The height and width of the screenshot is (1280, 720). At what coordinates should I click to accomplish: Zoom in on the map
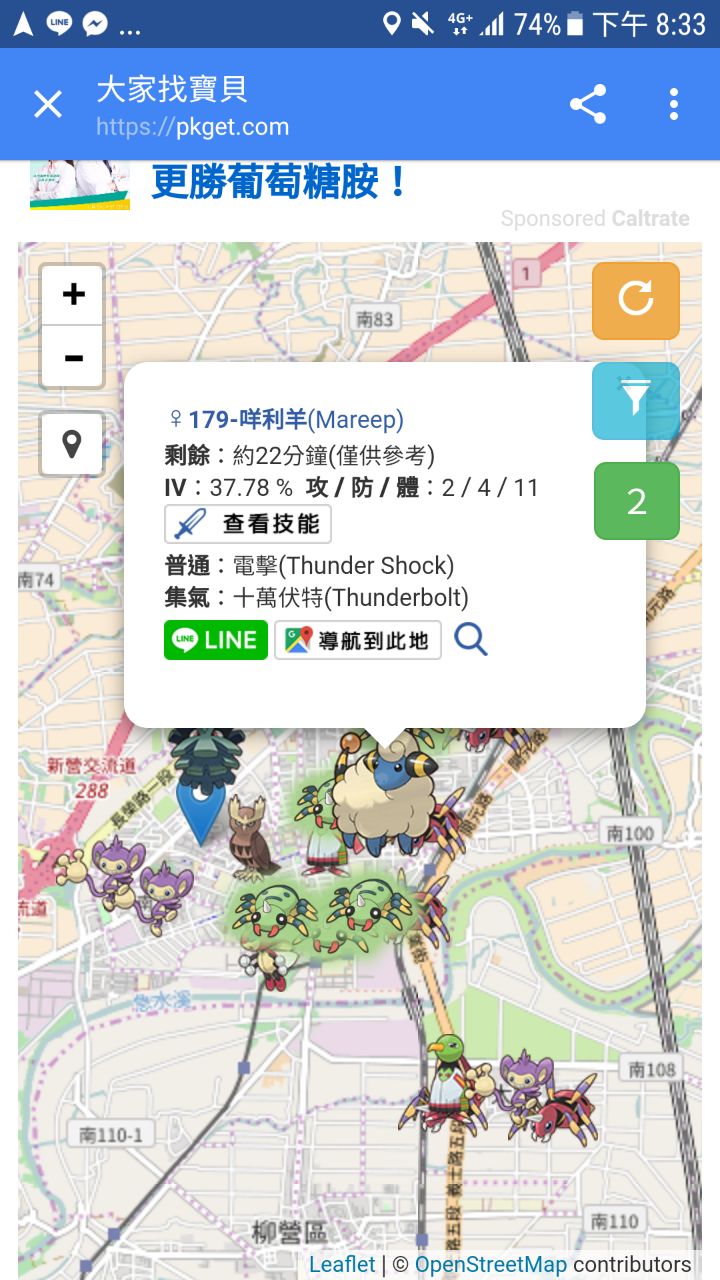[x=73, y=295]
